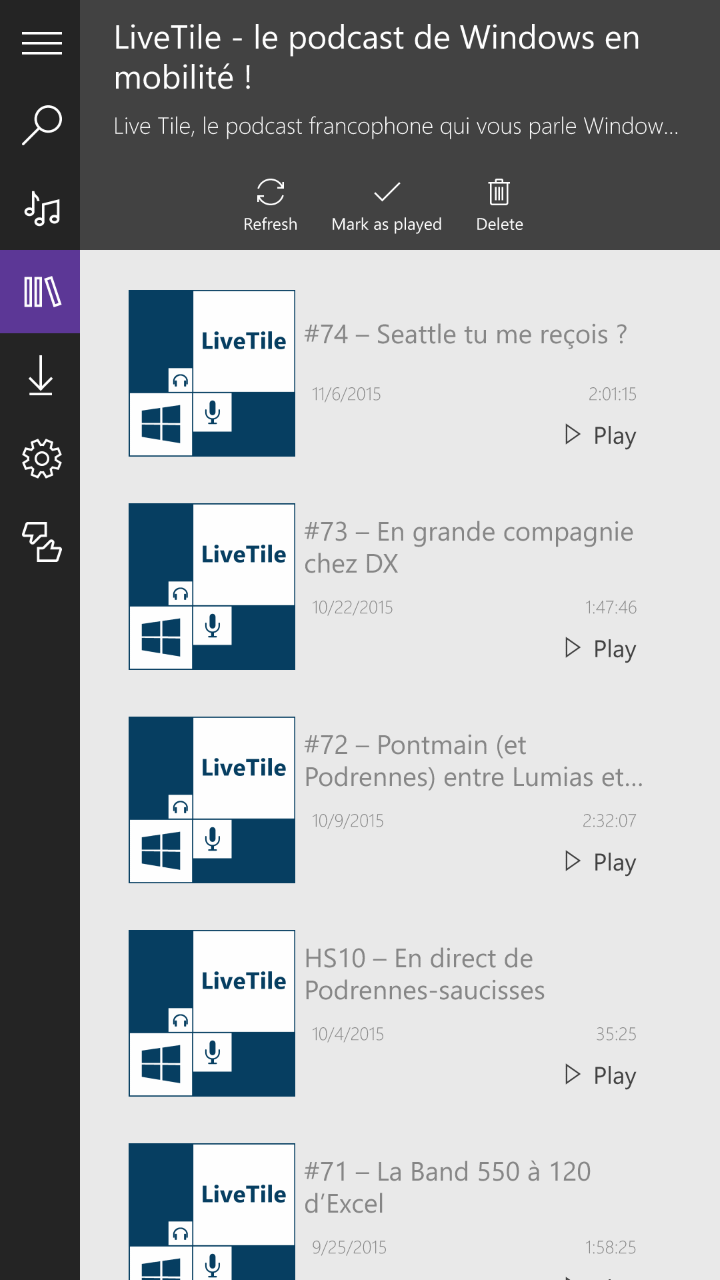This screenshot has height=1280, width=720.
Task: Open the #73 En grande compagnie episode details
Action: tap(468, 547)
